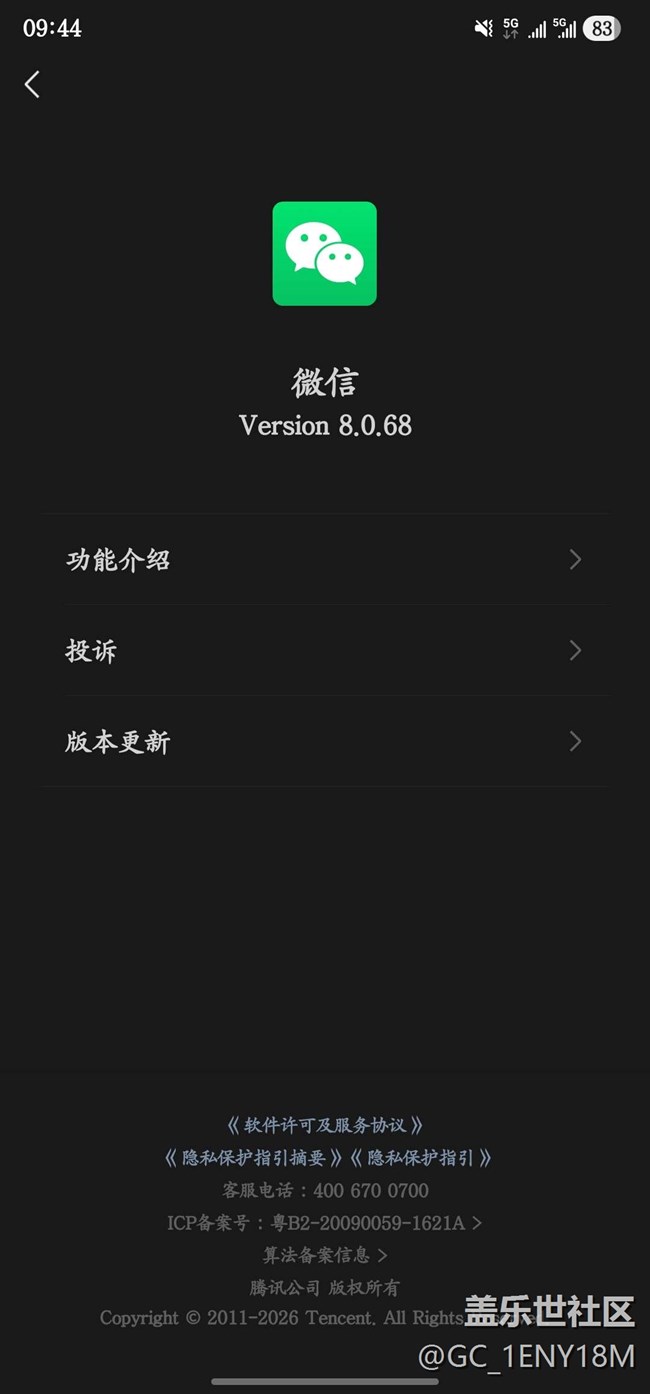View the 隐私保护指引 link
Image resolution: width=650 pixels, height=1394 pixels.
click(421, 1158)
